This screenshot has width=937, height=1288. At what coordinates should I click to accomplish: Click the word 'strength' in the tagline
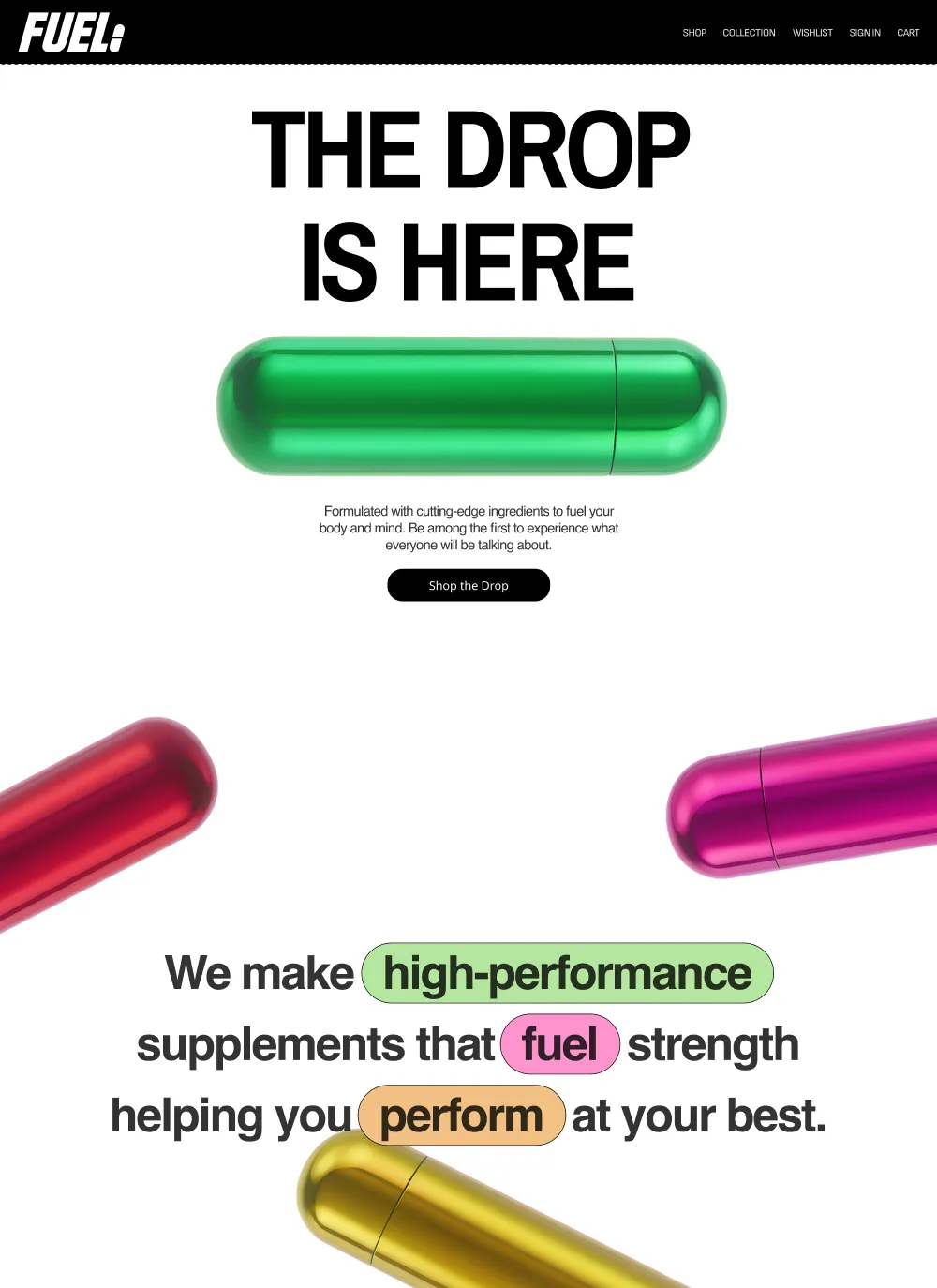click(714, 1043)
